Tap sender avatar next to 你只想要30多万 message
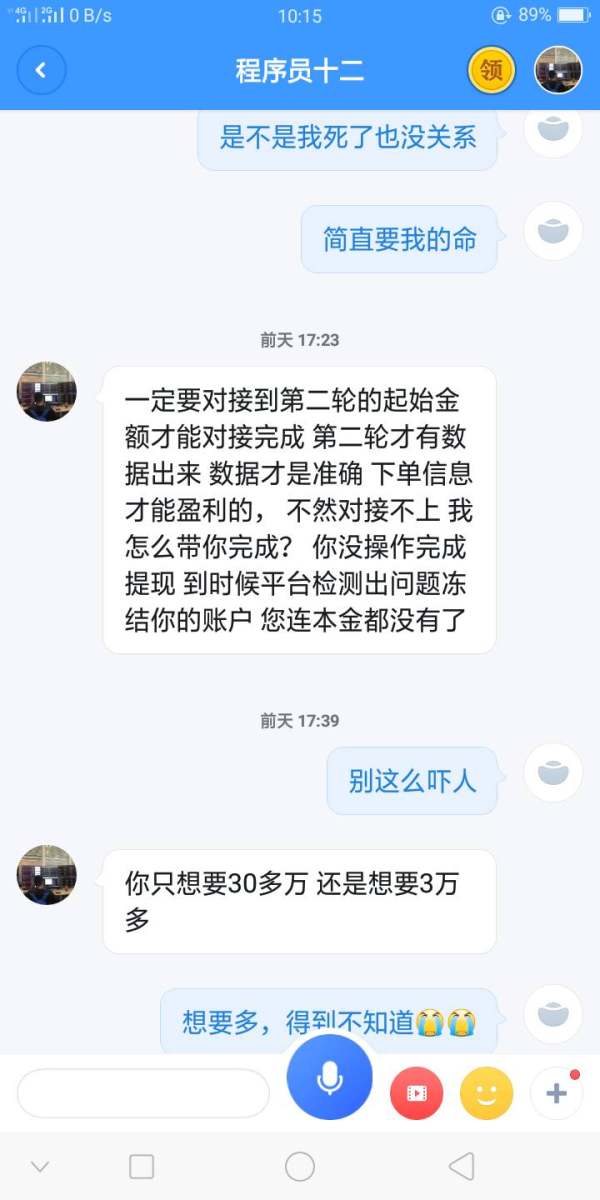This screenshot has height=1200, width=600. click(47, 875)
